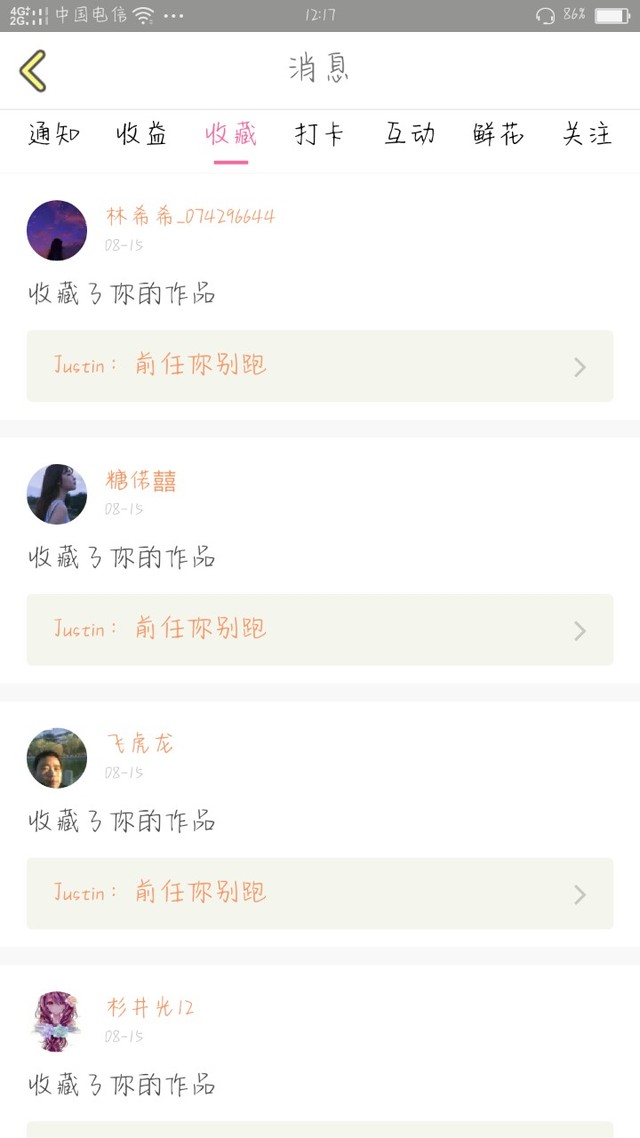Open 杉井光12's avatar
The image size is (640, 1138).
click(x=57, y=1021)
